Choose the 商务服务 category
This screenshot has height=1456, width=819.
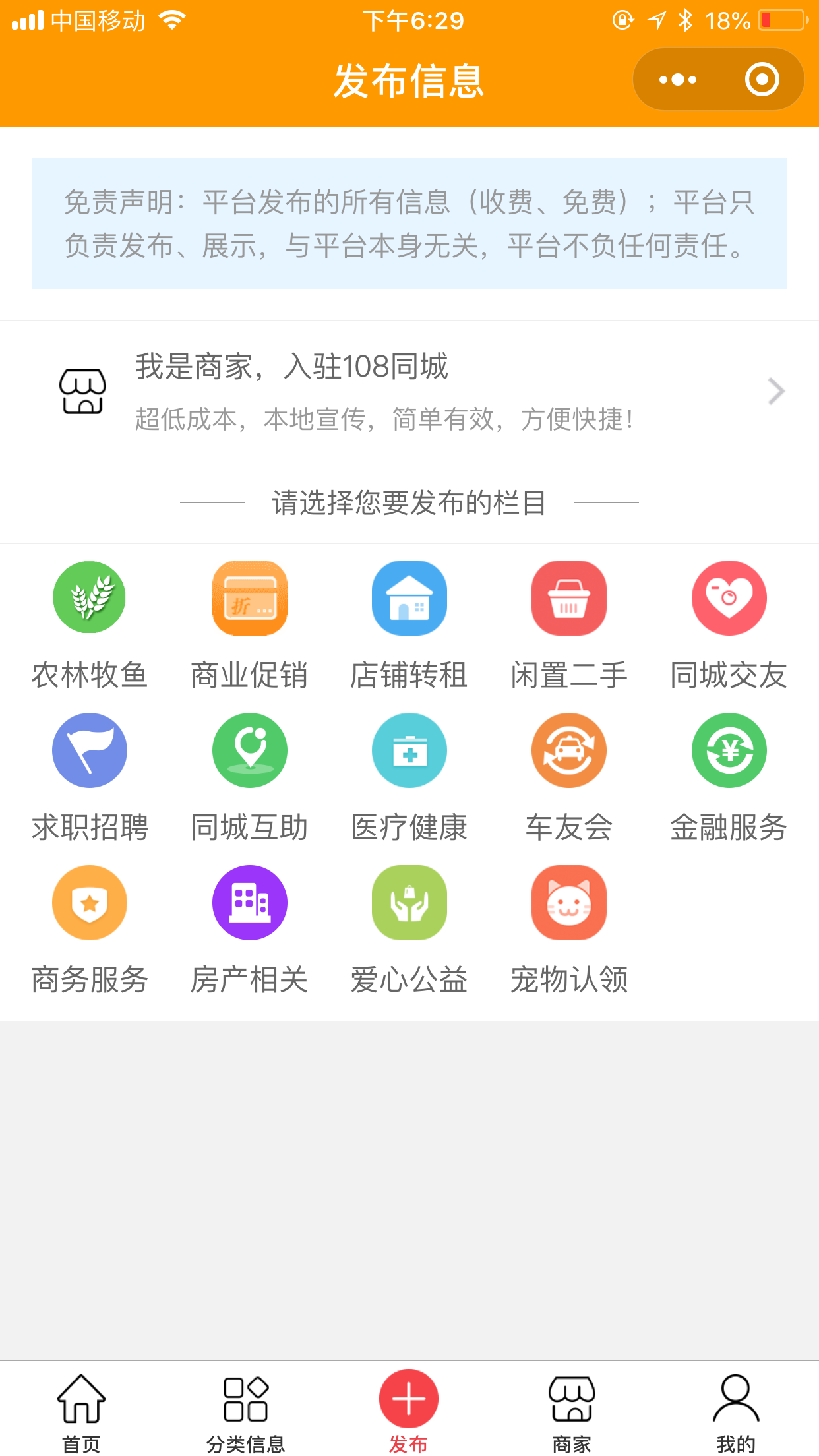pos(90,930)
